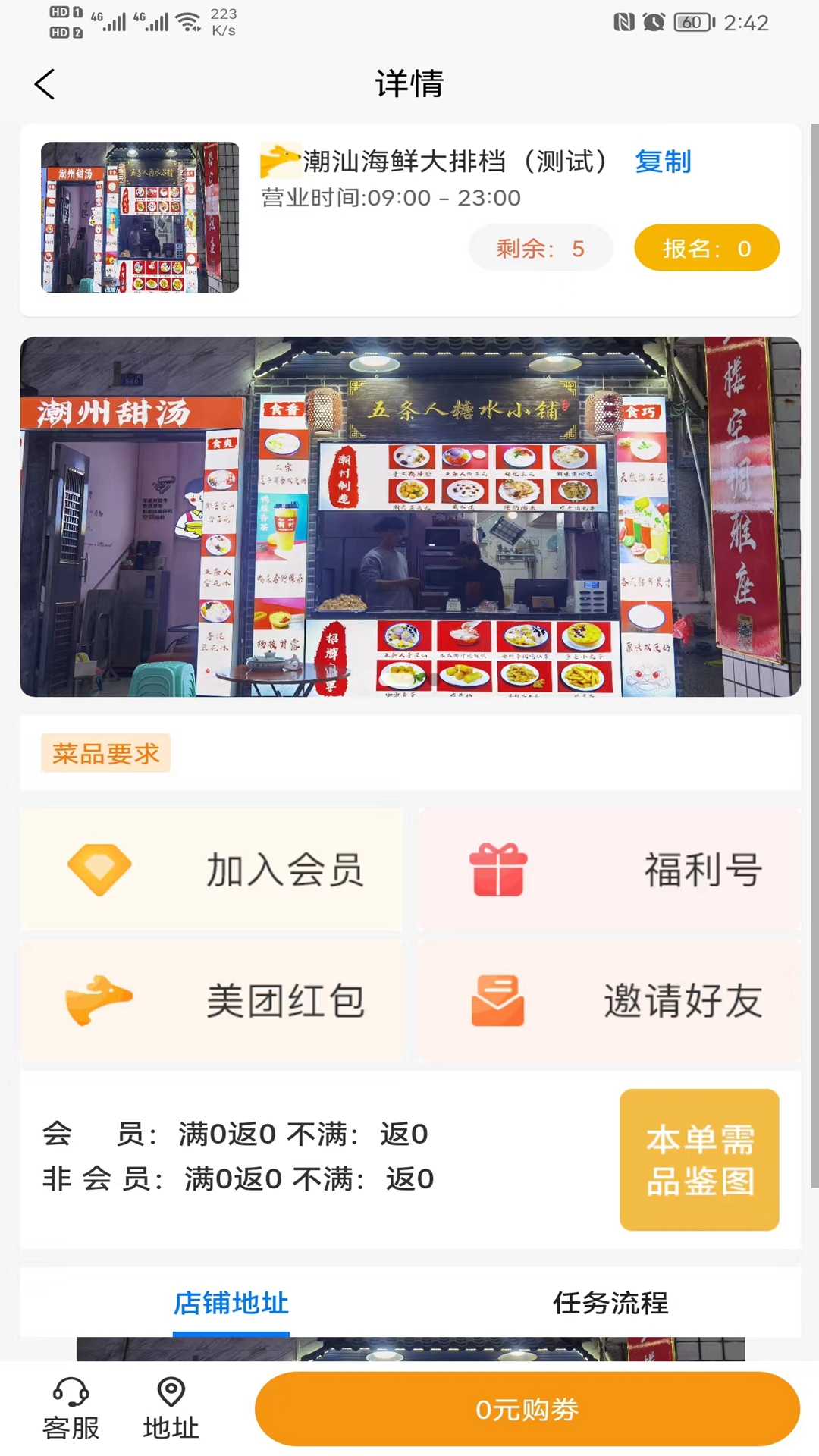This screenshot has height=1456, width=819.
Task: Open 本单需品鉴图 button
Action: click(699, 1159)
